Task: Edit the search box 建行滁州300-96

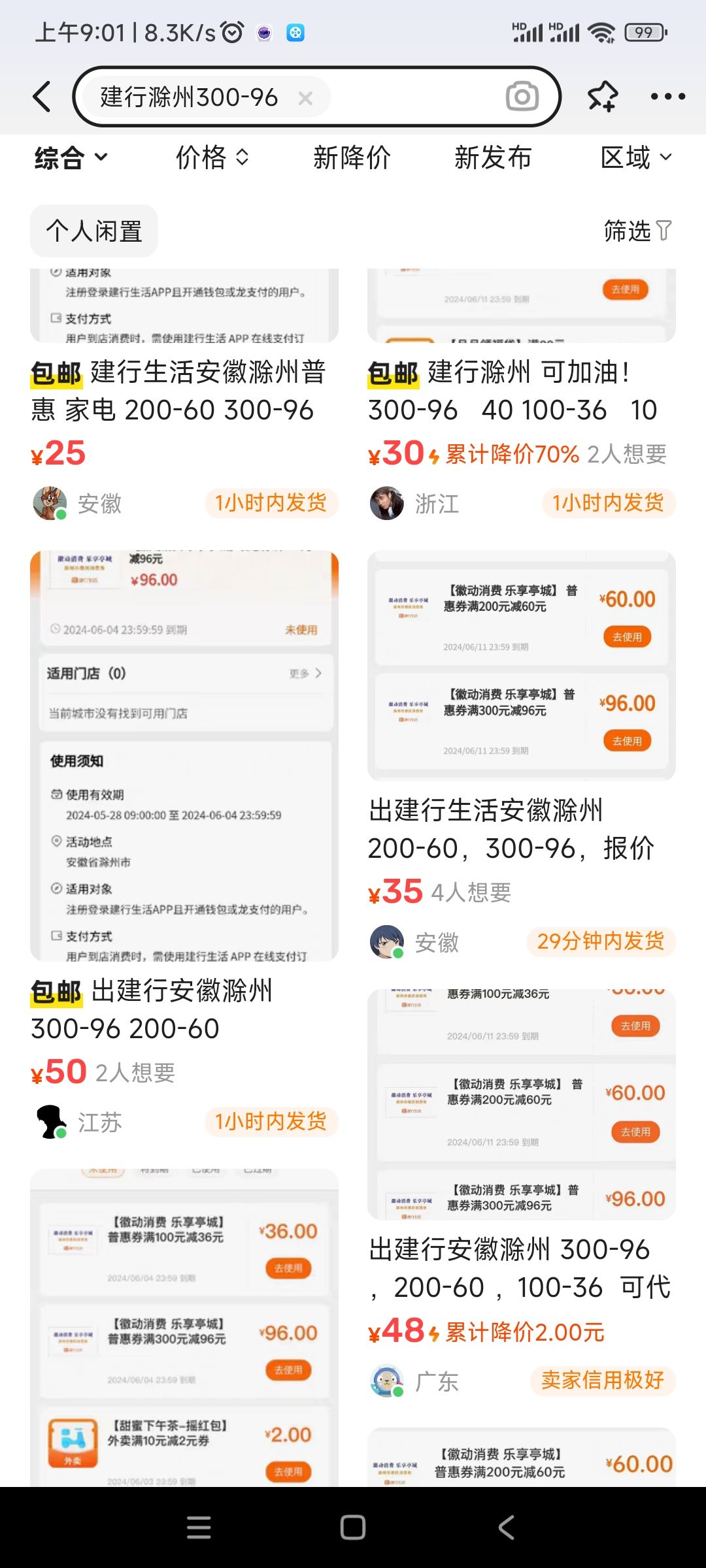Action: [190, 97]
